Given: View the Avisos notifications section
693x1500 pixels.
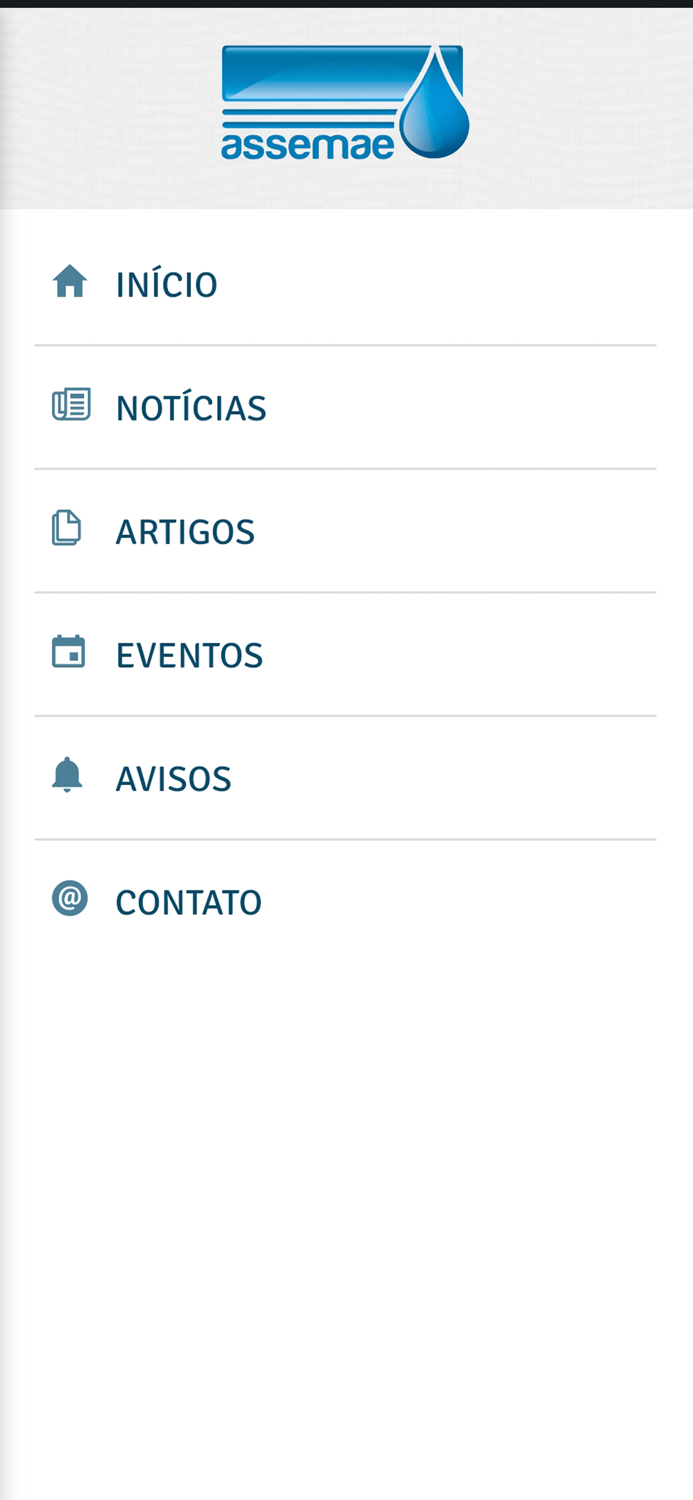Looking at the screenshot, I should (x=173, y=779).
